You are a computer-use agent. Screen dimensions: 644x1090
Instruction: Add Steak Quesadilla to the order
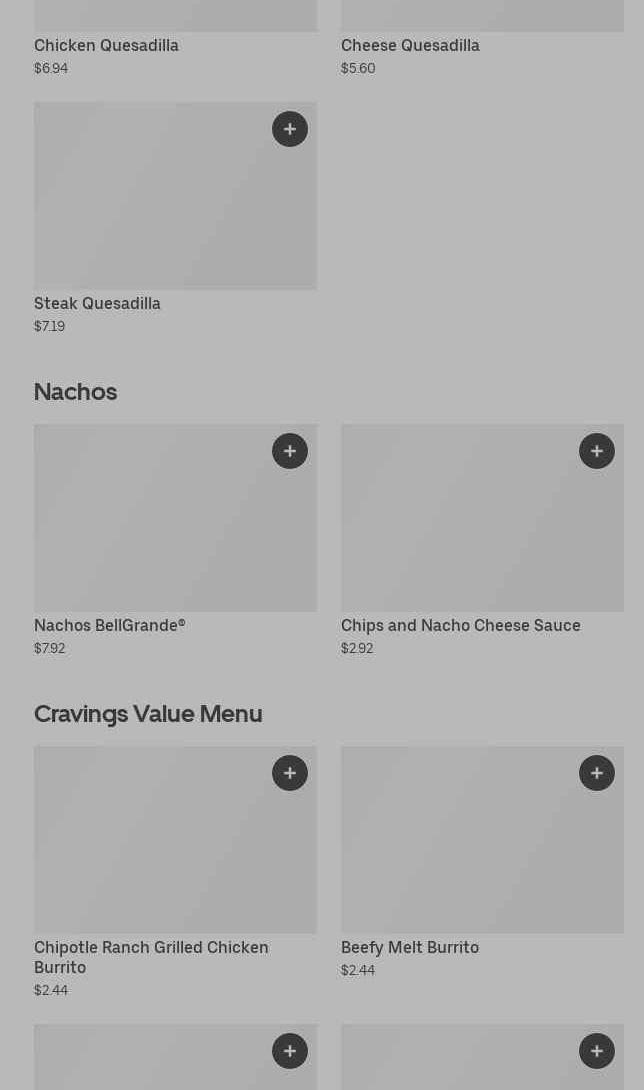[290, 129]
